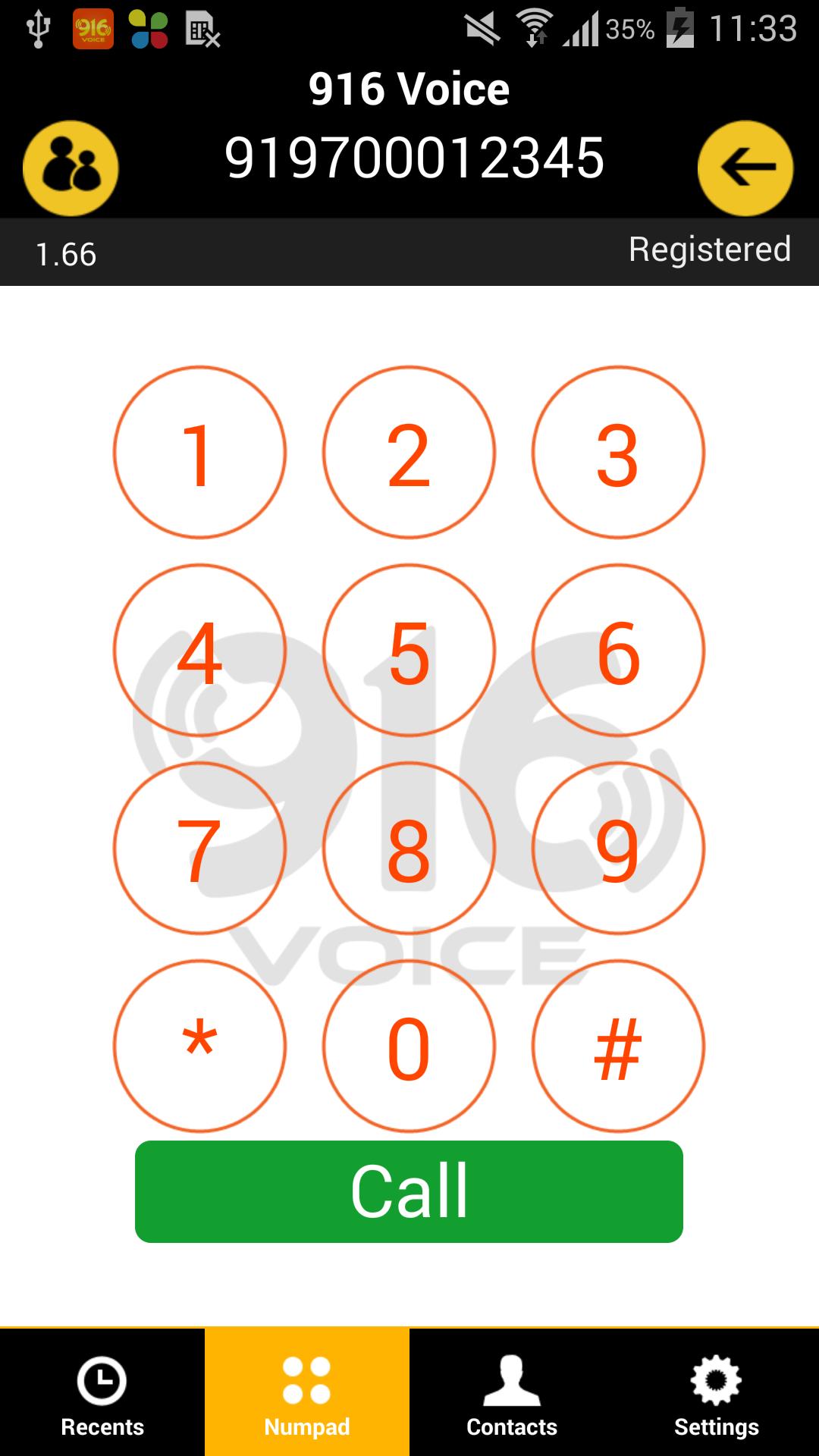Screen dimensions: 819x1456
Task: Delete last digit with backspace arrow
Action: click(x=745, y=168)
